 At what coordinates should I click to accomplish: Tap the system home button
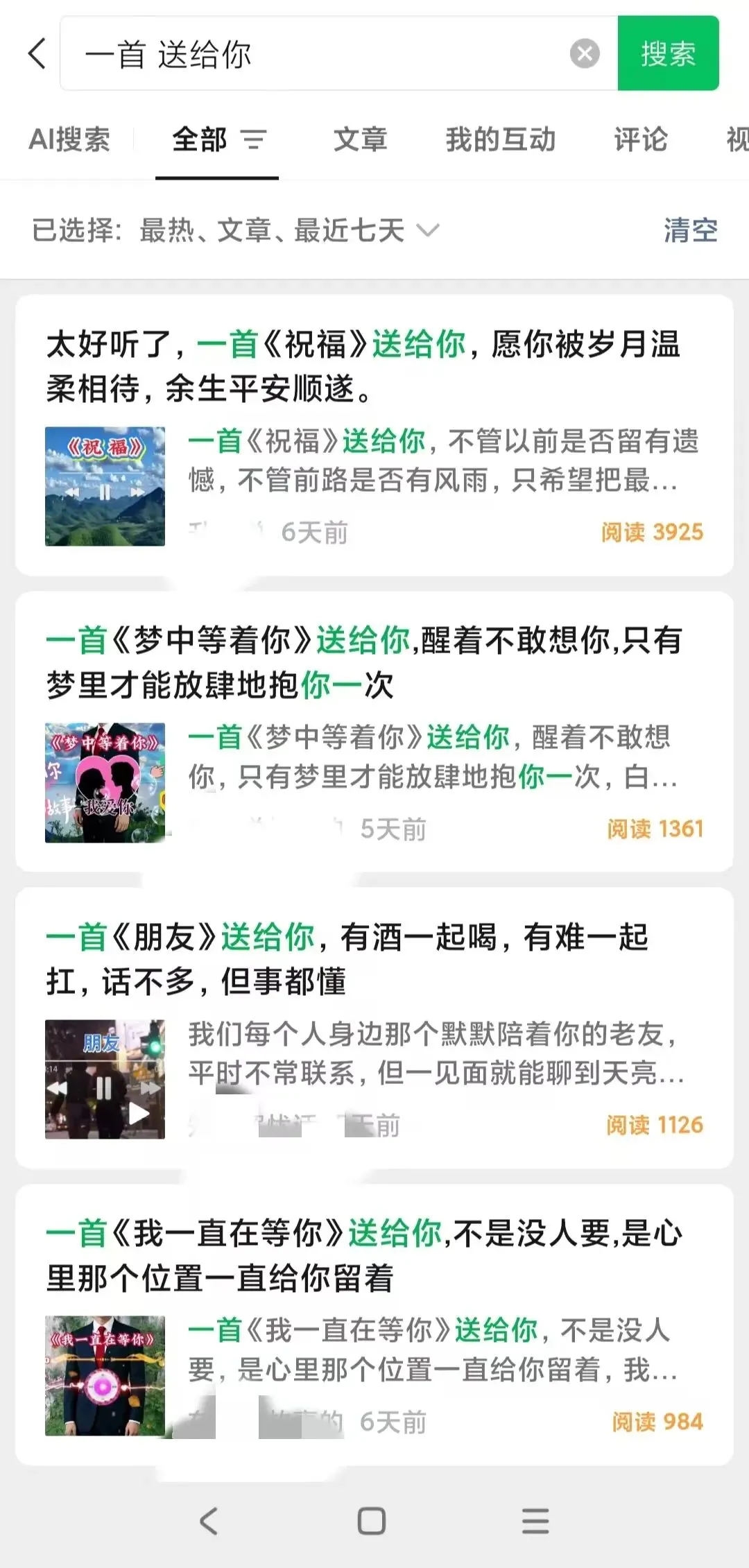[372, 1521]
